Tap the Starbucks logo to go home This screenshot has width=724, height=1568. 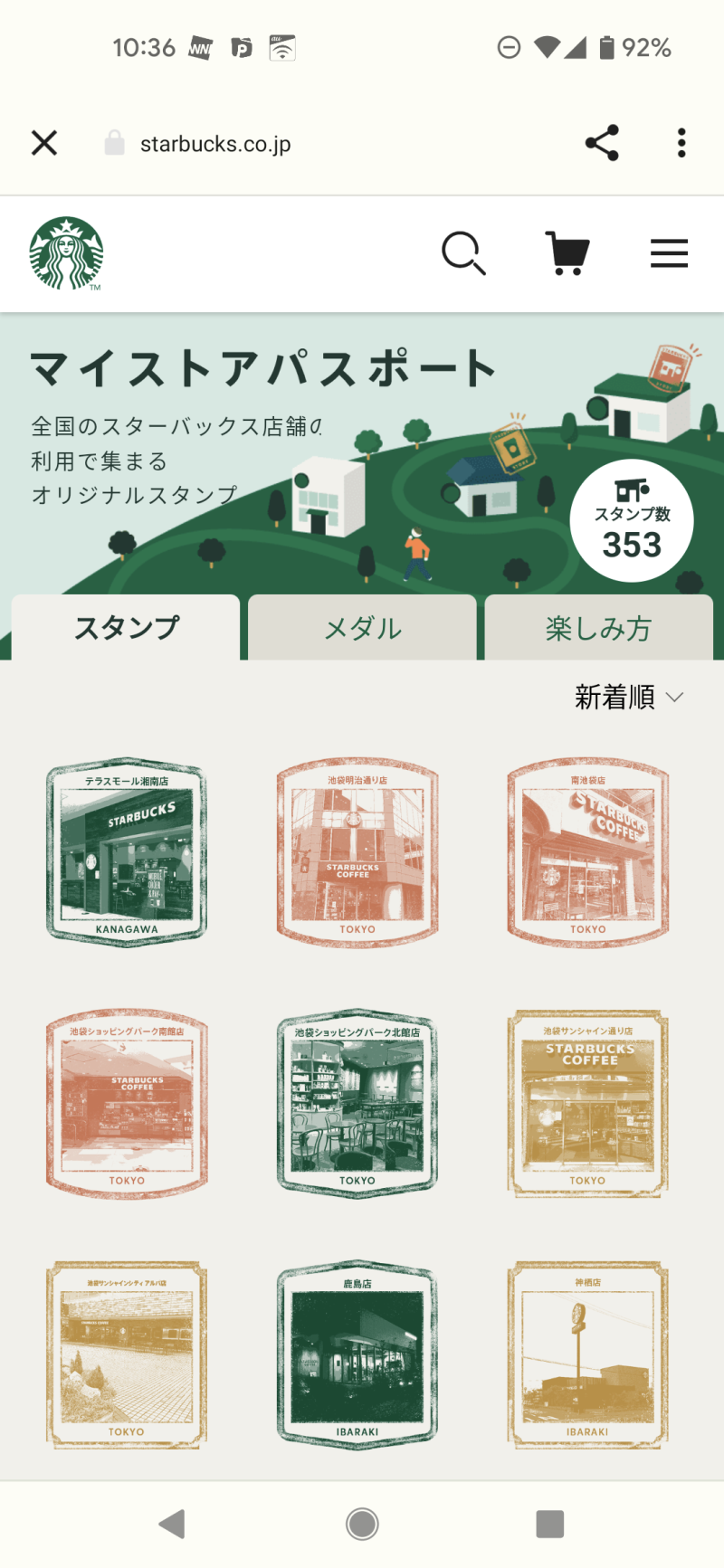[66, 253]
